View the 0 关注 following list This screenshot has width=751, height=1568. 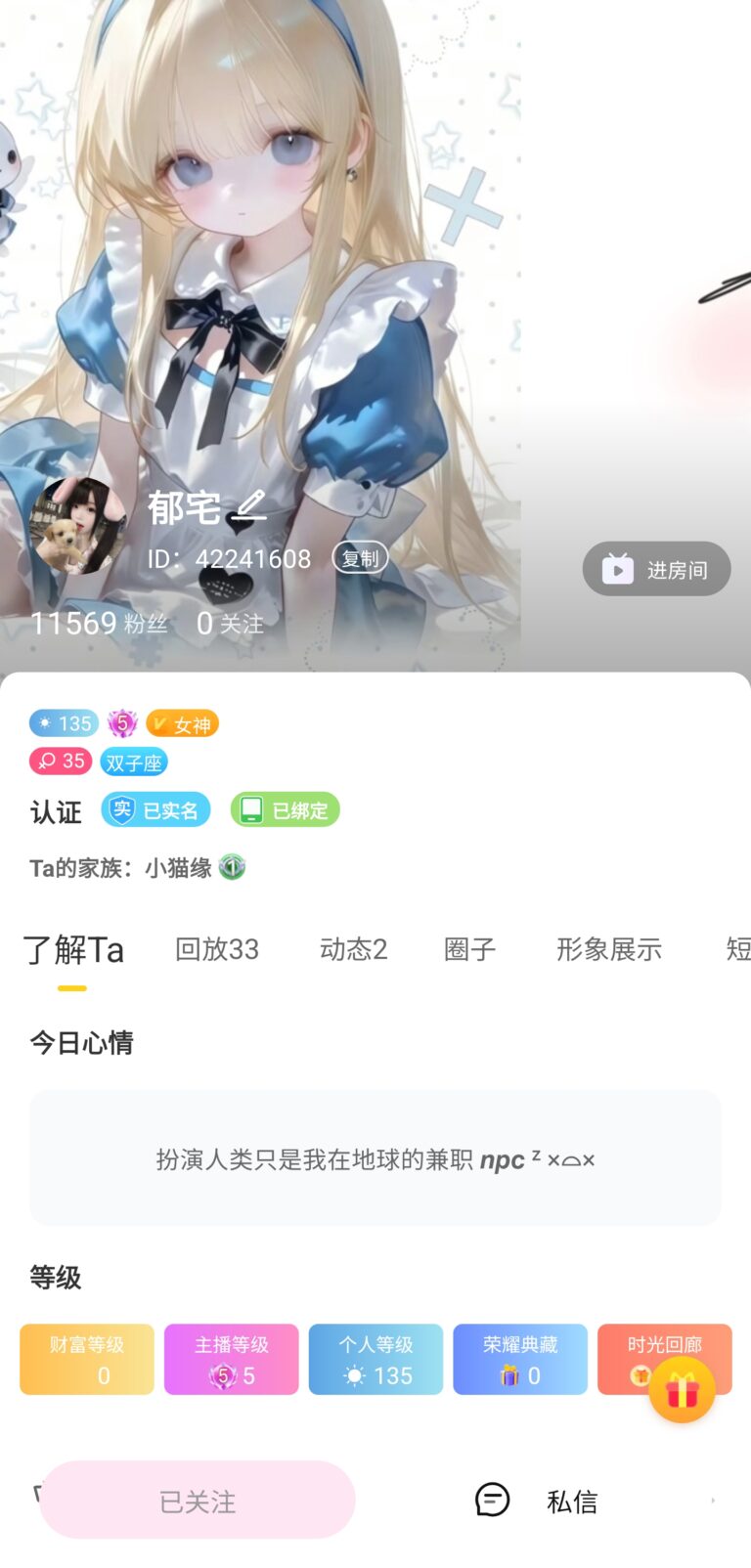click(230, 623)
